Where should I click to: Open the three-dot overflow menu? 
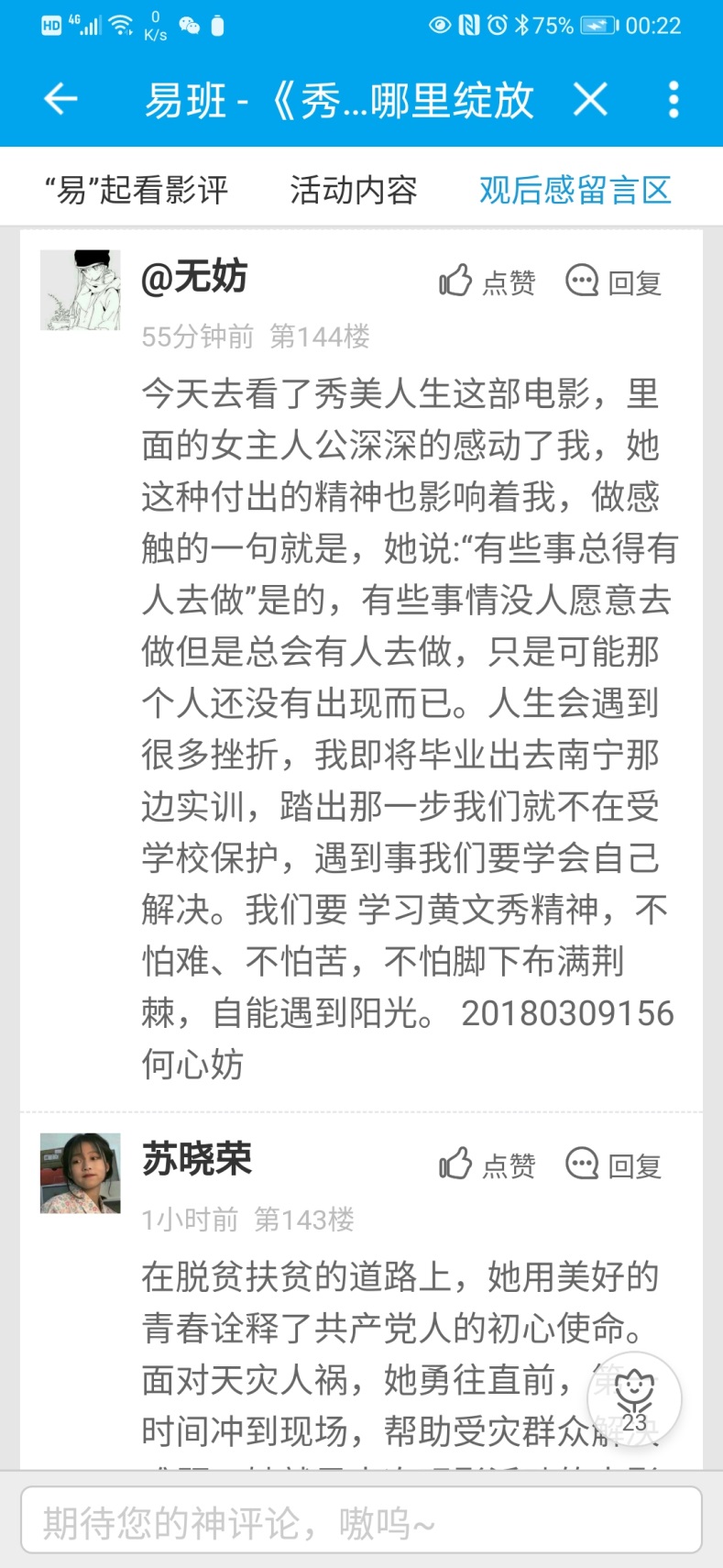pyautogui.click(x=674, y=99)
